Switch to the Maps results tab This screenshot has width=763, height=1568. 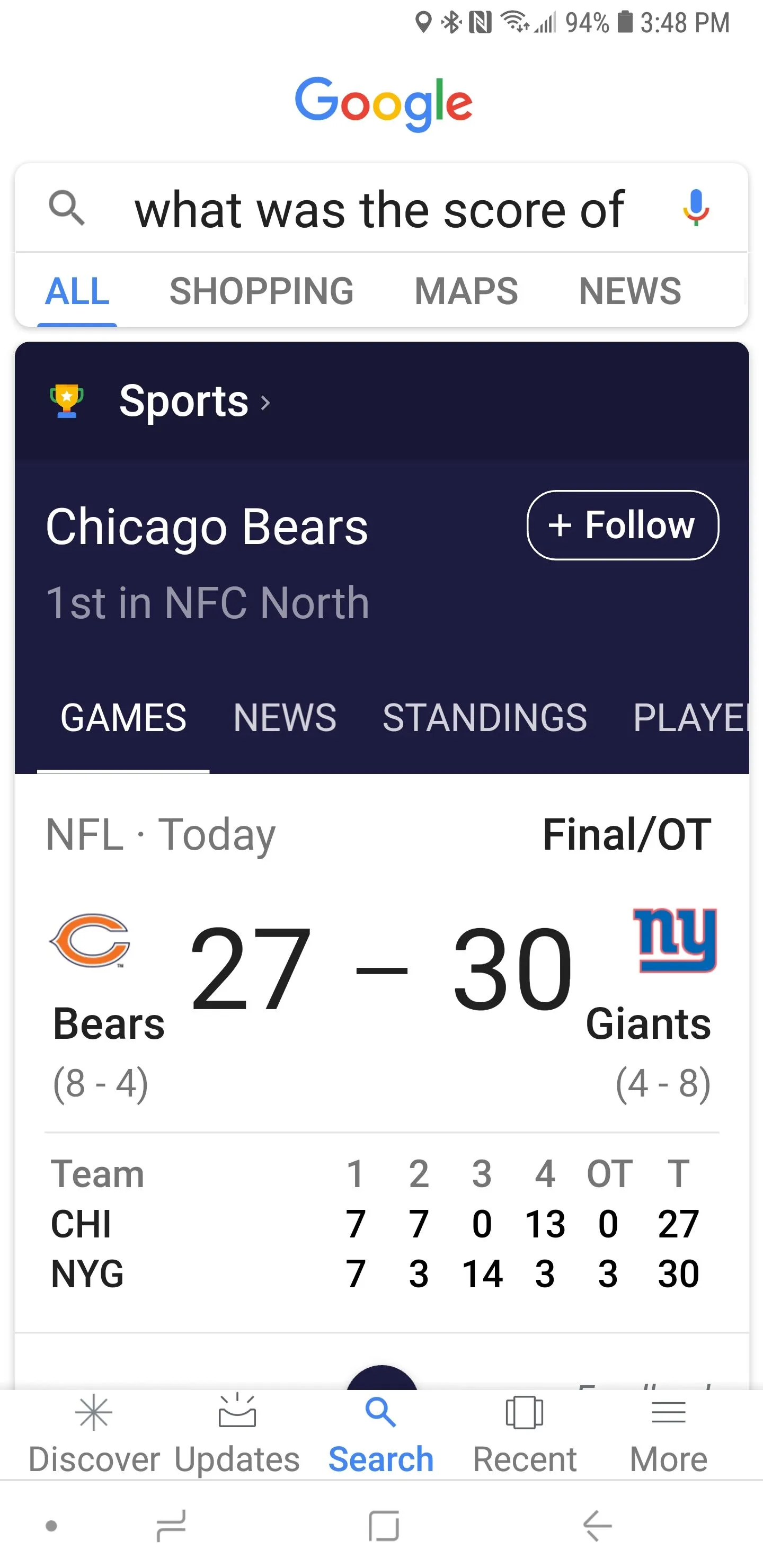[466, 291]
